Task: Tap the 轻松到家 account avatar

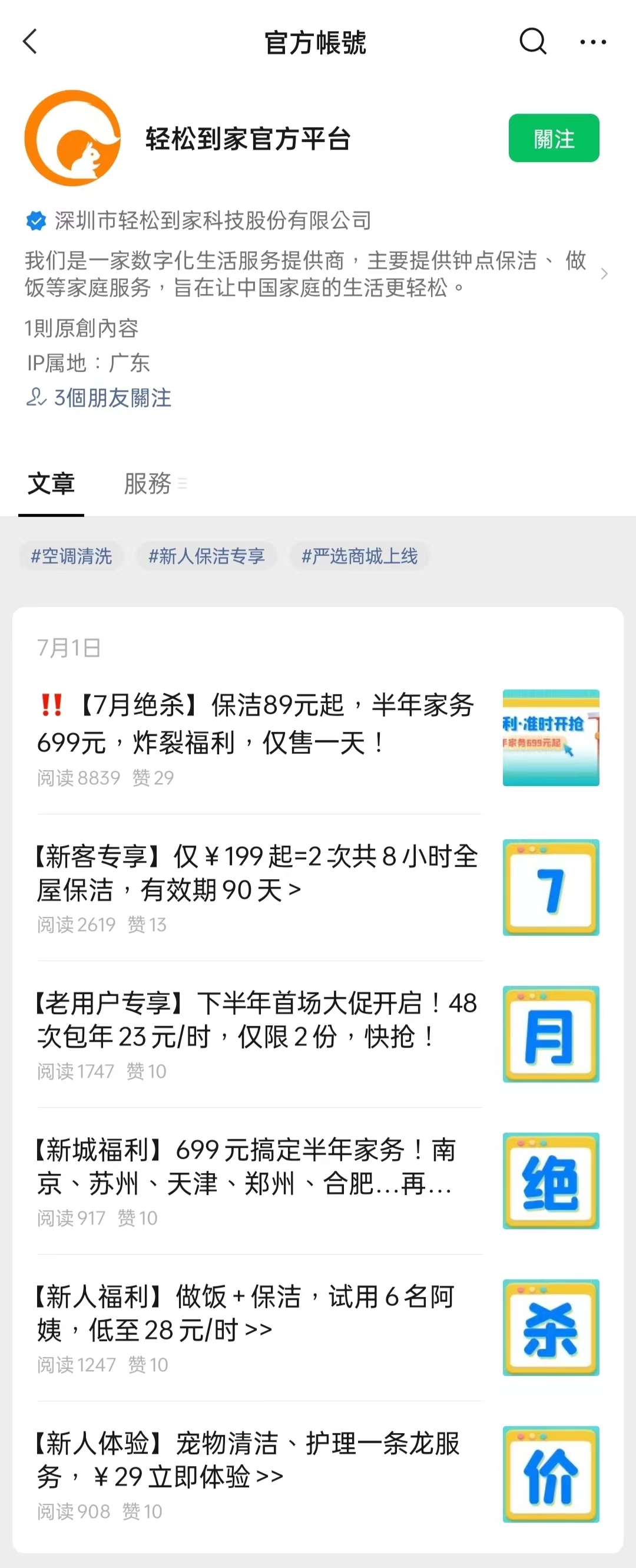Action: pyautogui.click(x=72, y=138)
